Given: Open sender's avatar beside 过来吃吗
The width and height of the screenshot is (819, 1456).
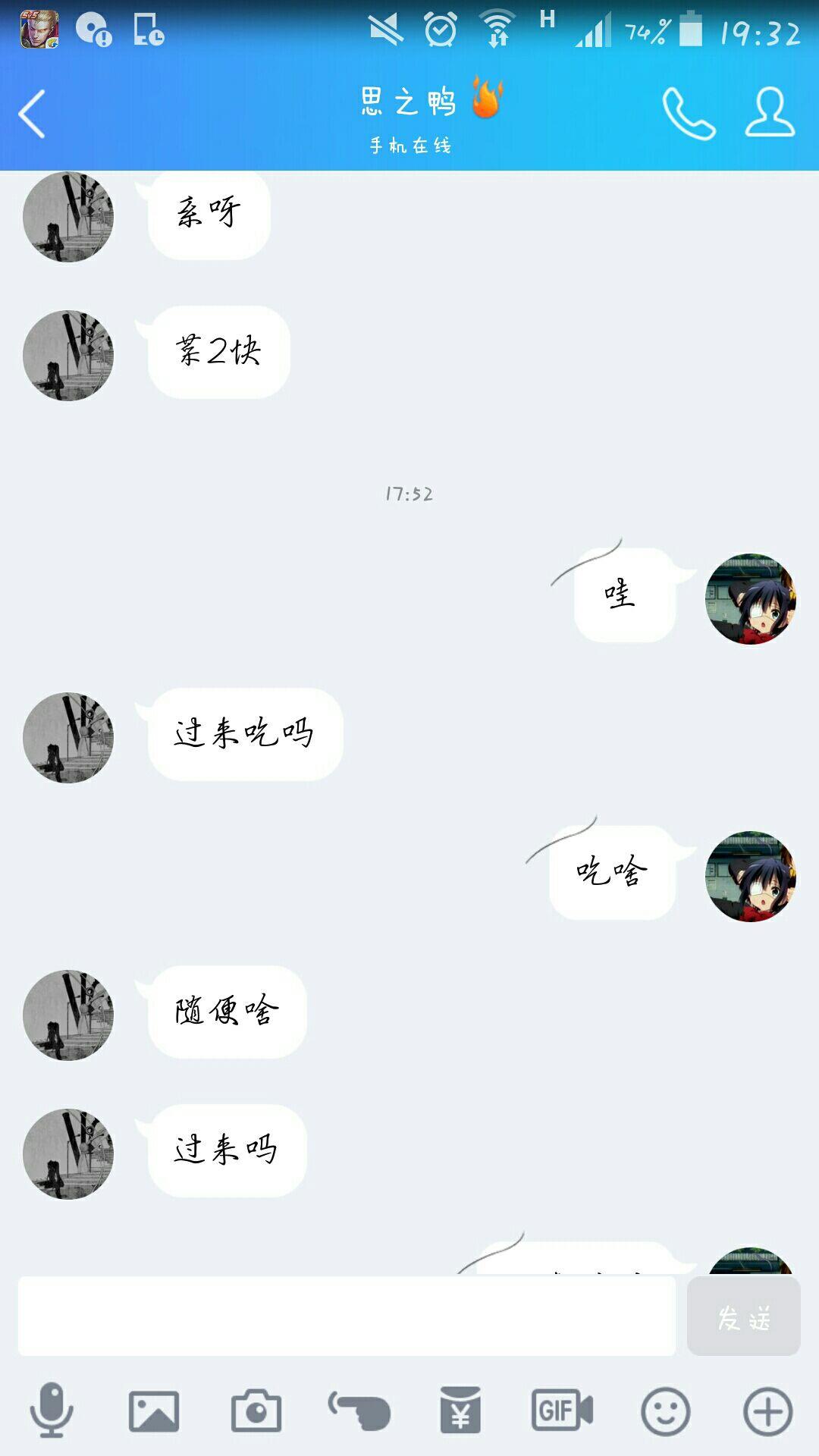Looking at the screenshot, I should point(68,737).
